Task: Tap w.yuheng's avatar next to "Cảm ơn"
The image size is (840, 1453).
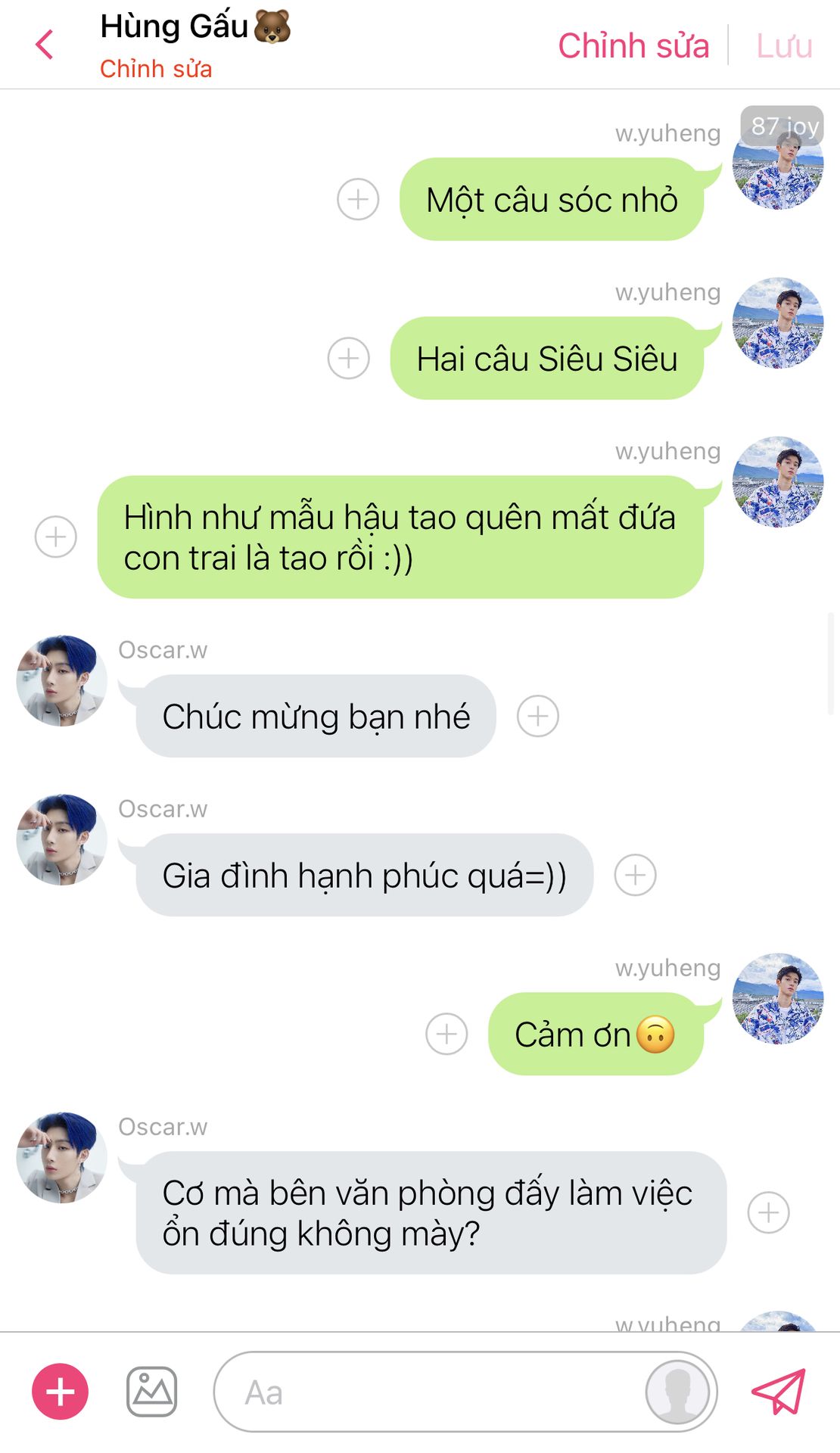Action: tap(778, 999)
